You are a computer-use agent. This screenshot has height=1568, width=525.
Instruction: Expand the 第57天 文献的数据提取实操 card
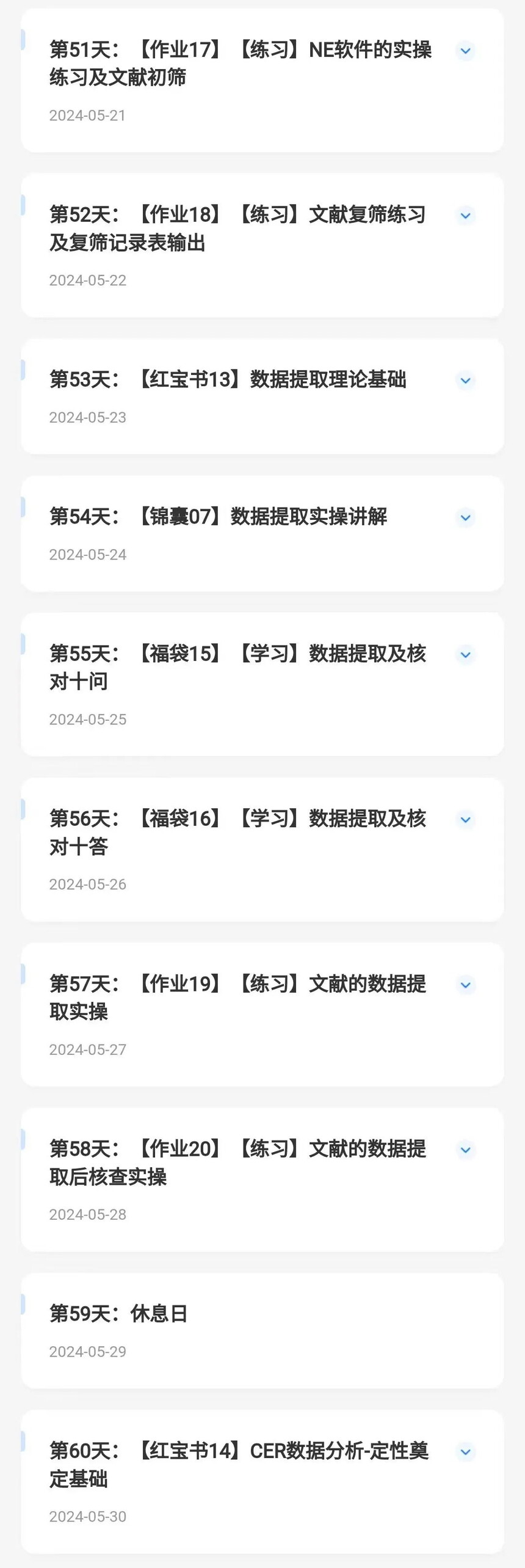pyautogui.click(x=465, y=985)
